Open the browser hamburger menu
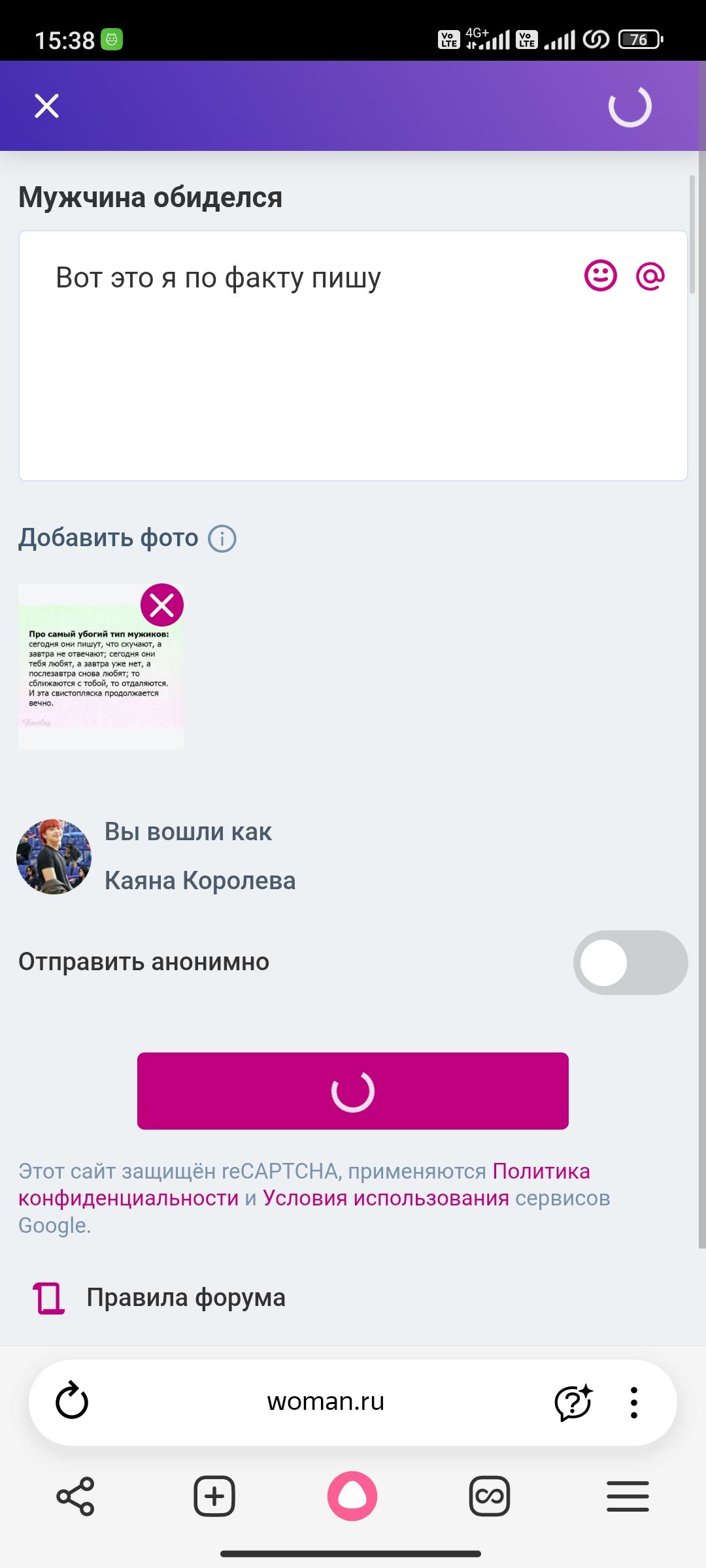 [628, 1496]
